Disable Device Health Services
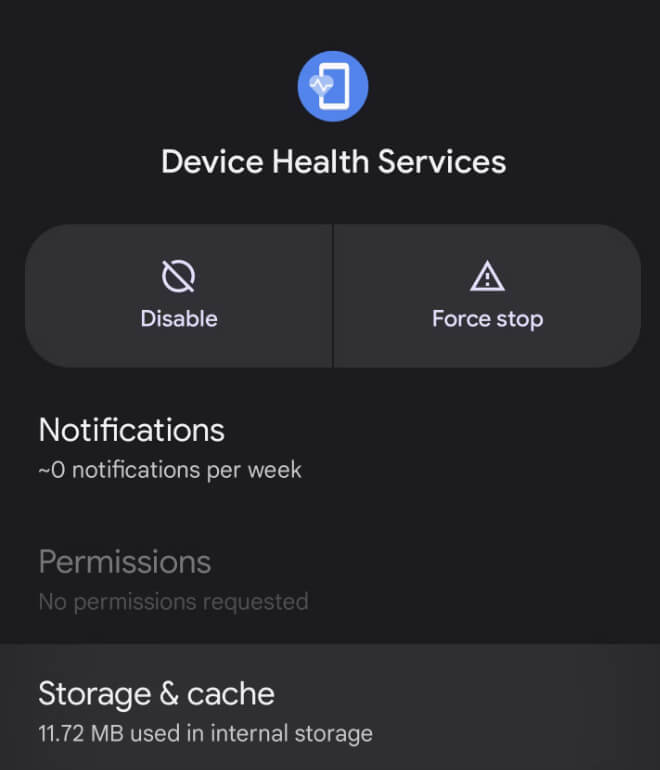The width and height of the screenshot is (660, 770). (x=178, y=296)
